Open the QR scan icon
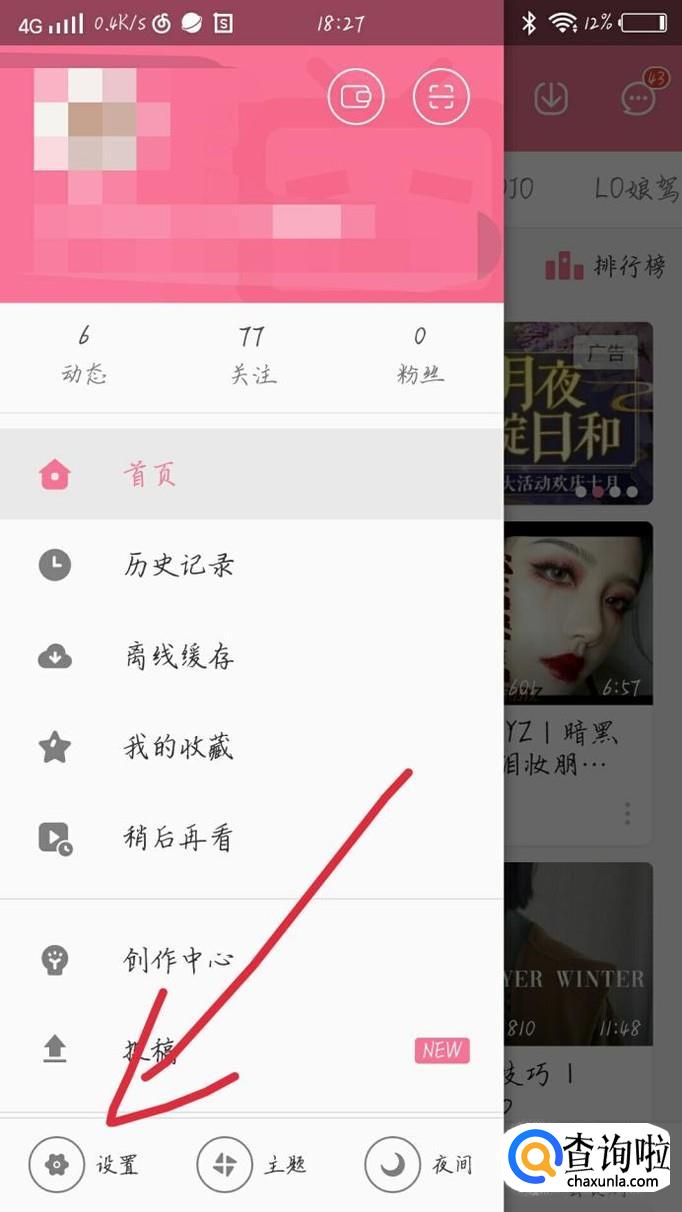This screenshot has height=1212, width=682. [x=441, y=97]
